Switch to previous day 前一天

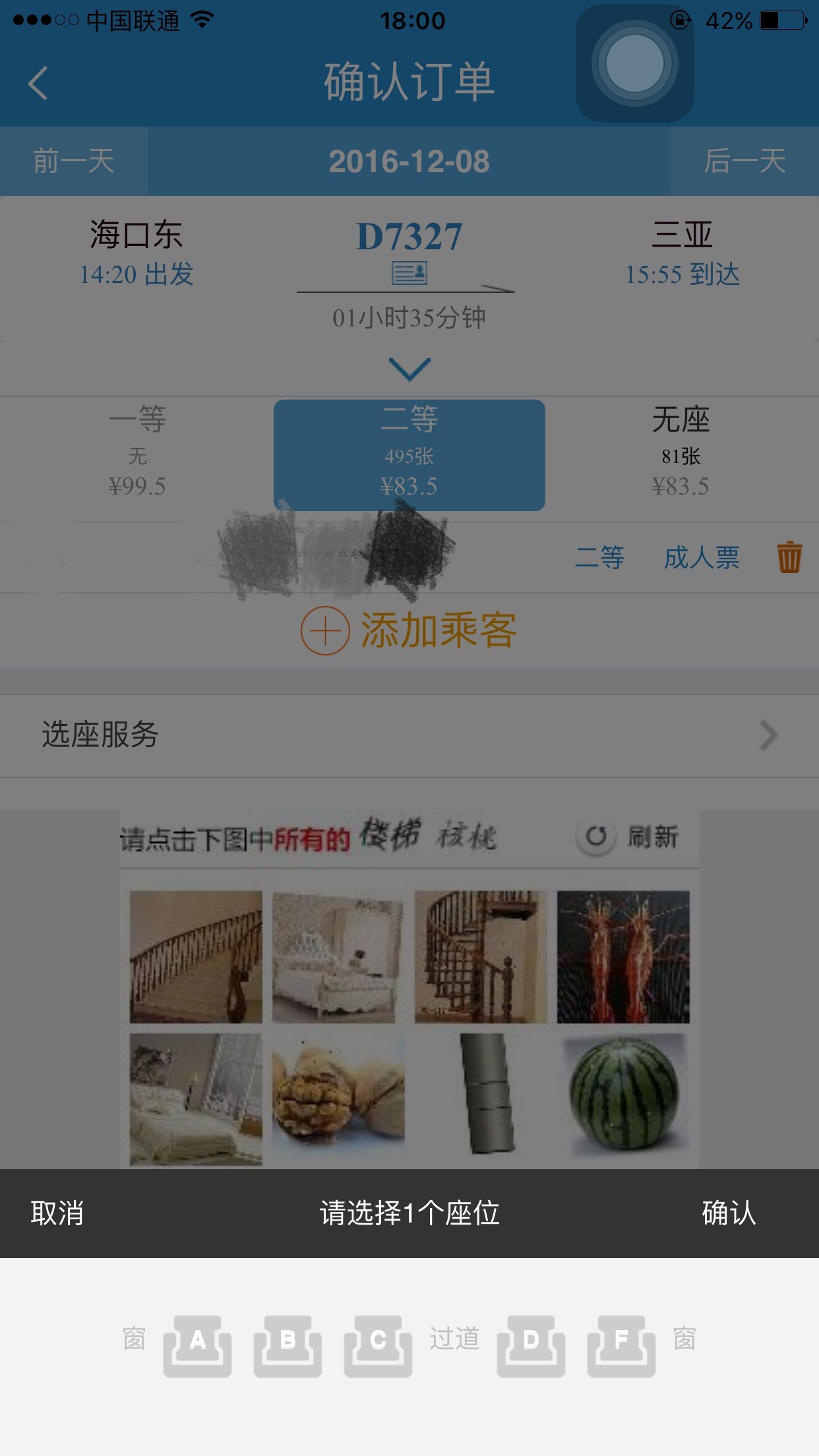coord(73,163)
